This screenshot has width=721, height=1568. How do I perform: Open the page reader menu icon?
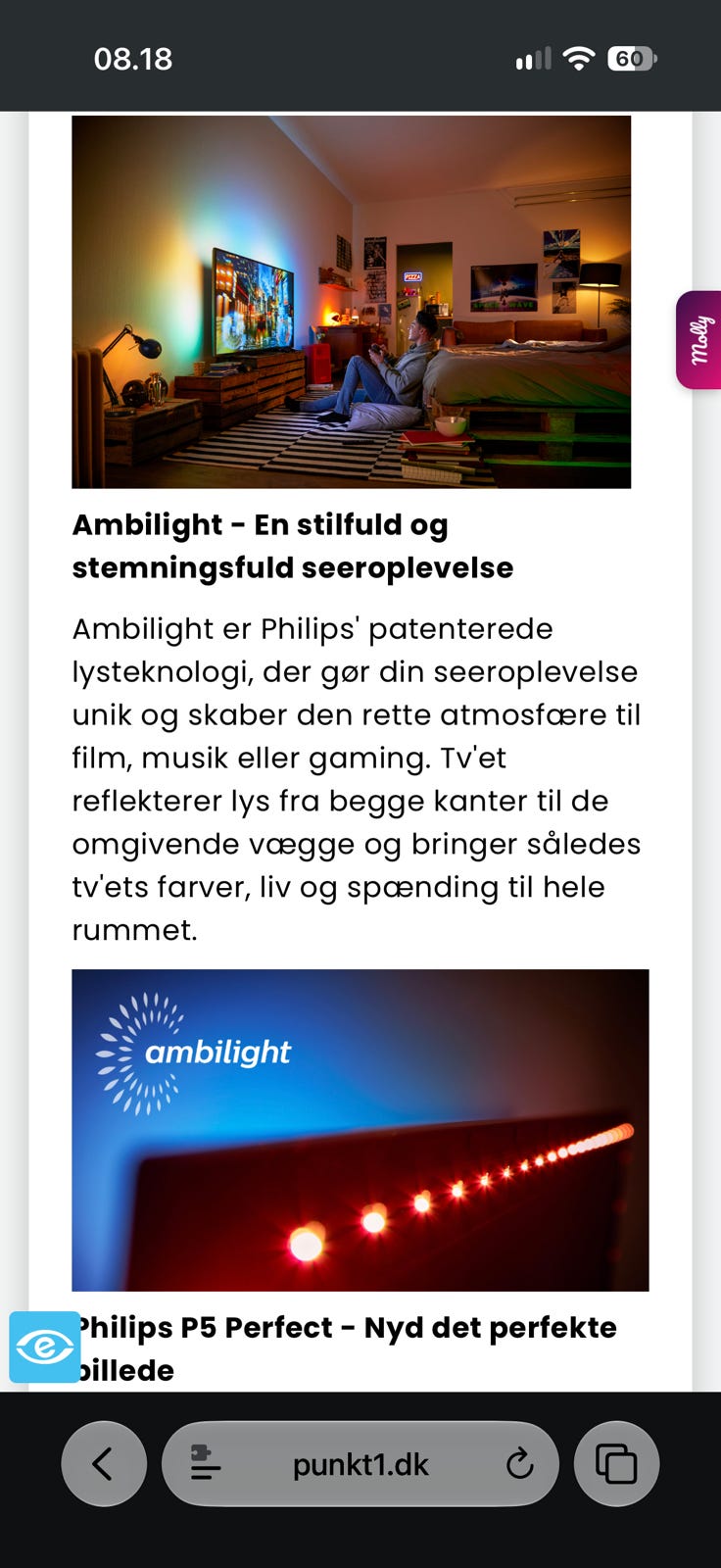point(205,1464)
